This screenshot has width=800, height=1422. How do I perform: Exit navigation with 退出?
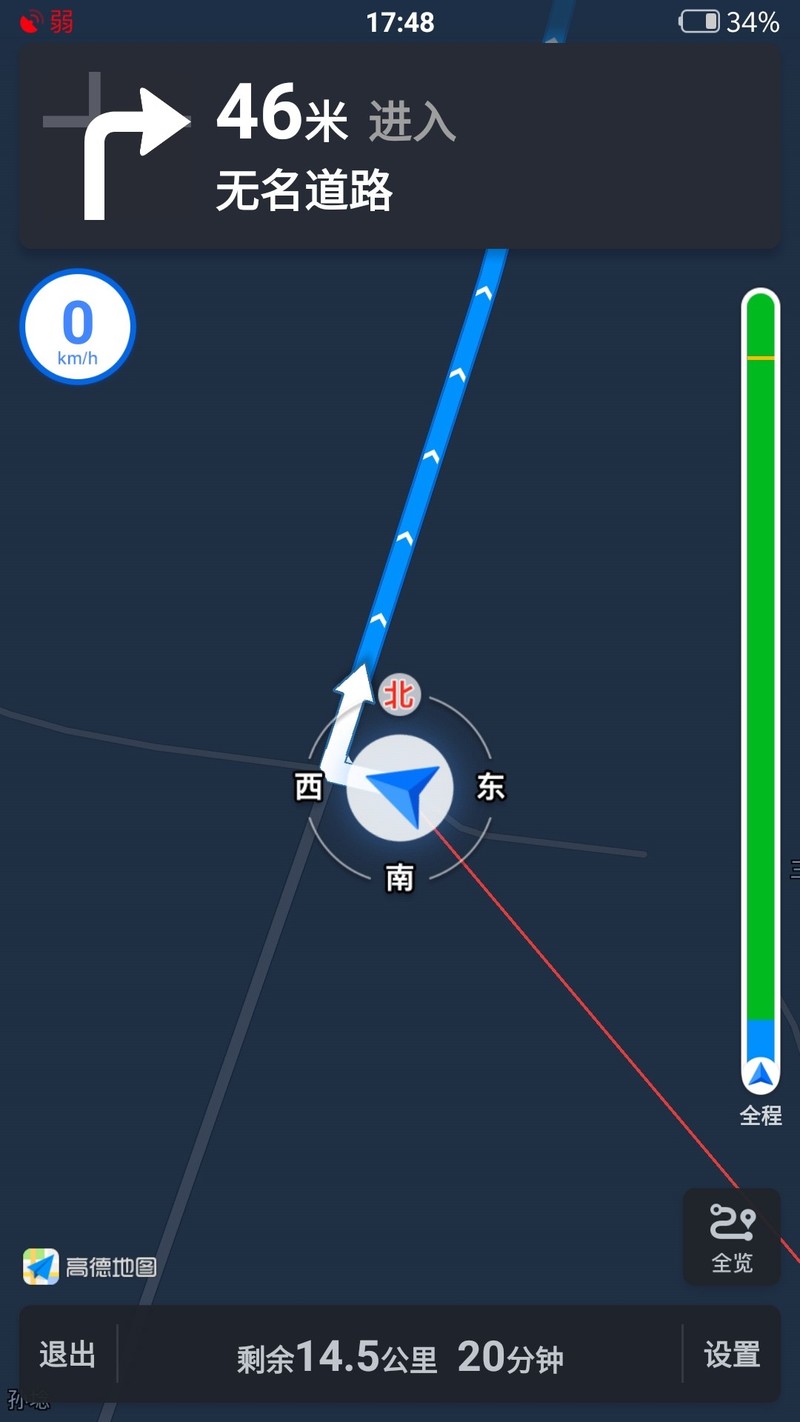pyautogui.click(x=68, y=1355)
